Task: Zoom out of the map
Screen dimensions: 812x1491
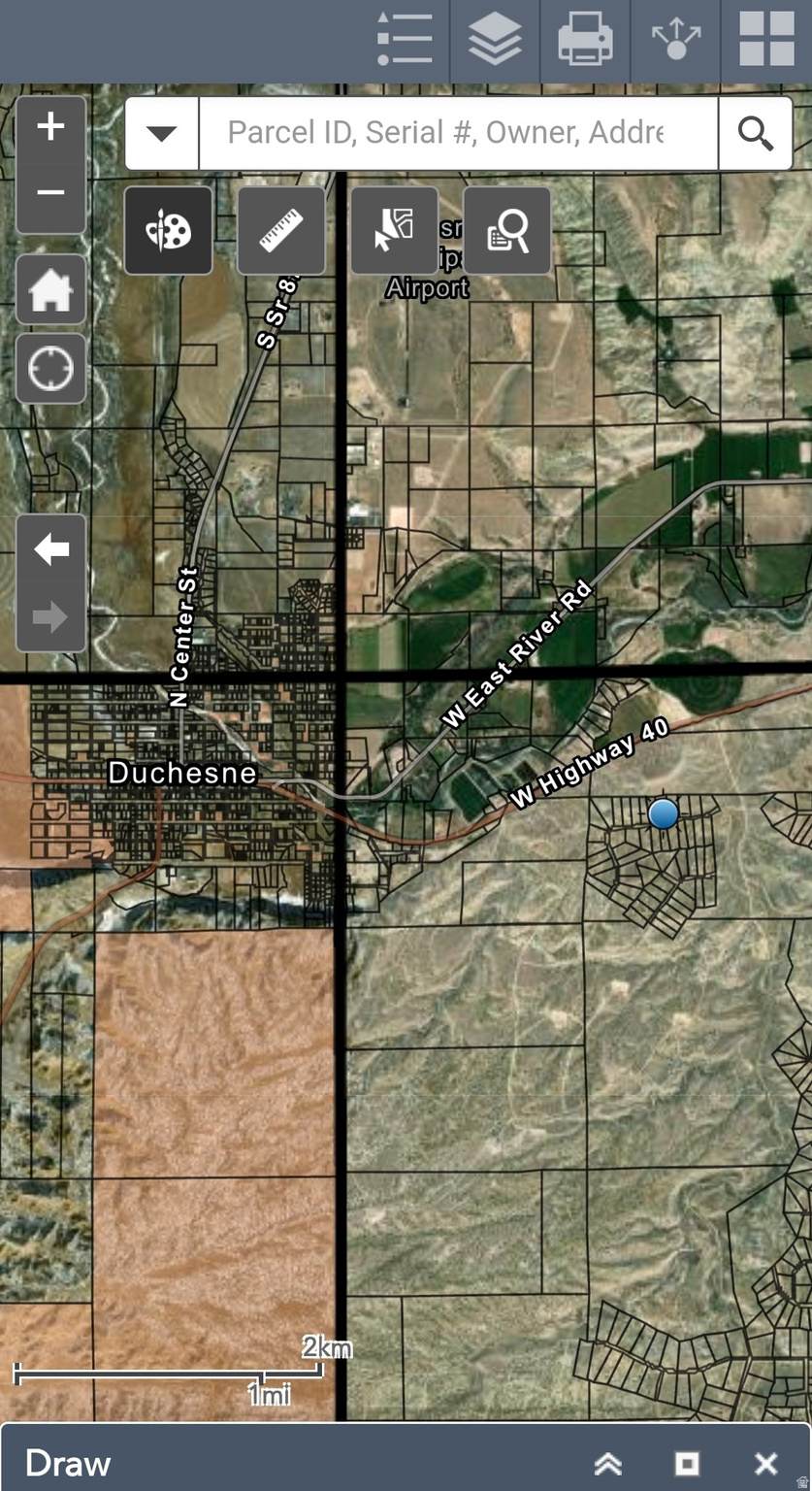Action: point(50,192)
